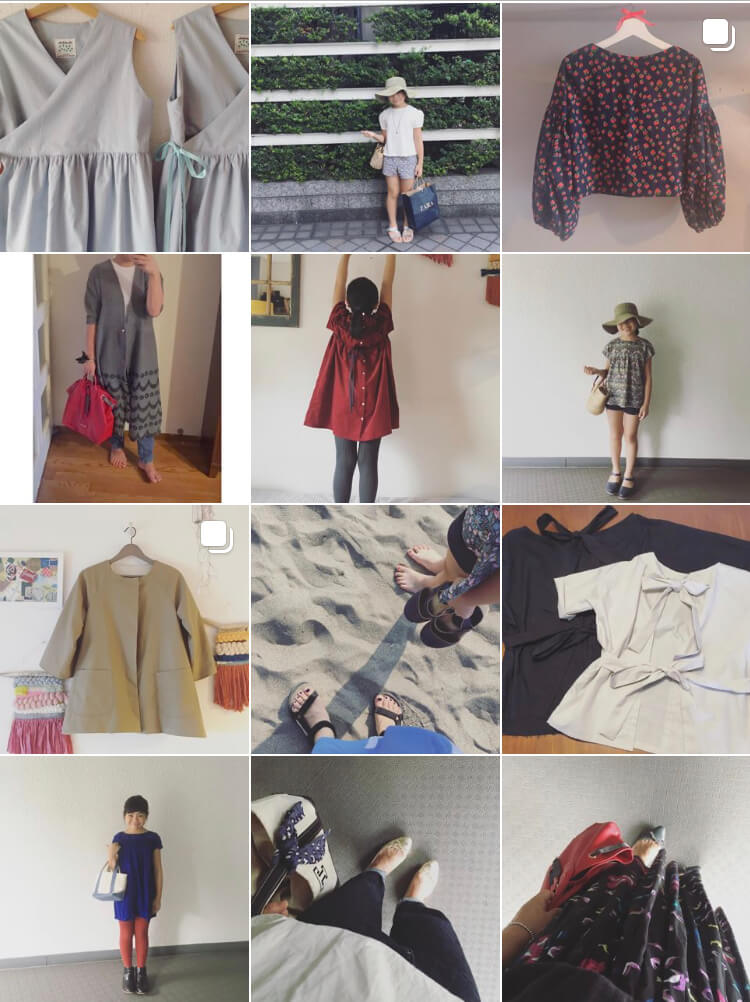Open the cream flats with polka-dot bag photo
750x1002 pixels.
tap(375, 879)
